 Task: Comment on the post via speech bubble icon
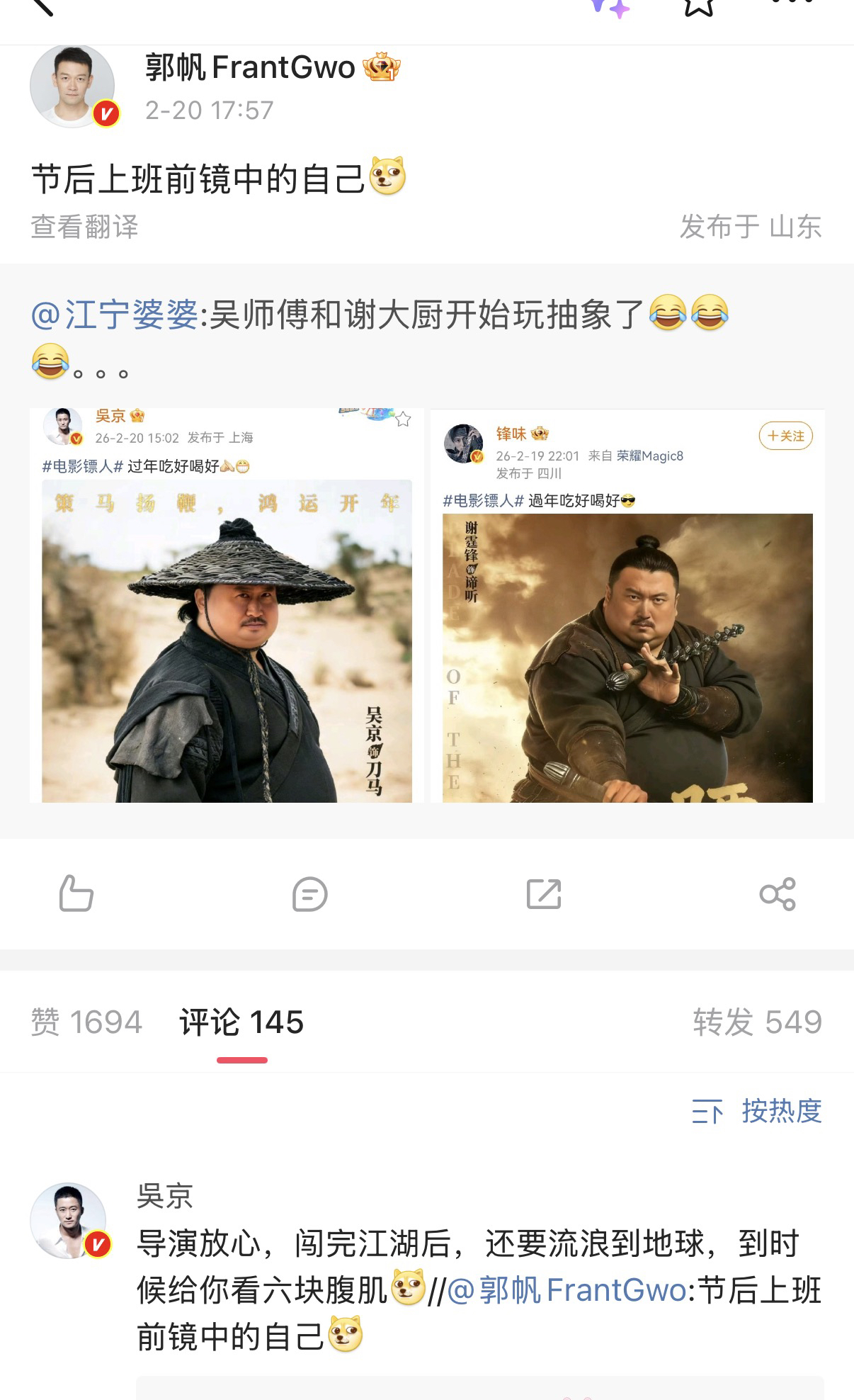[309, 893]
